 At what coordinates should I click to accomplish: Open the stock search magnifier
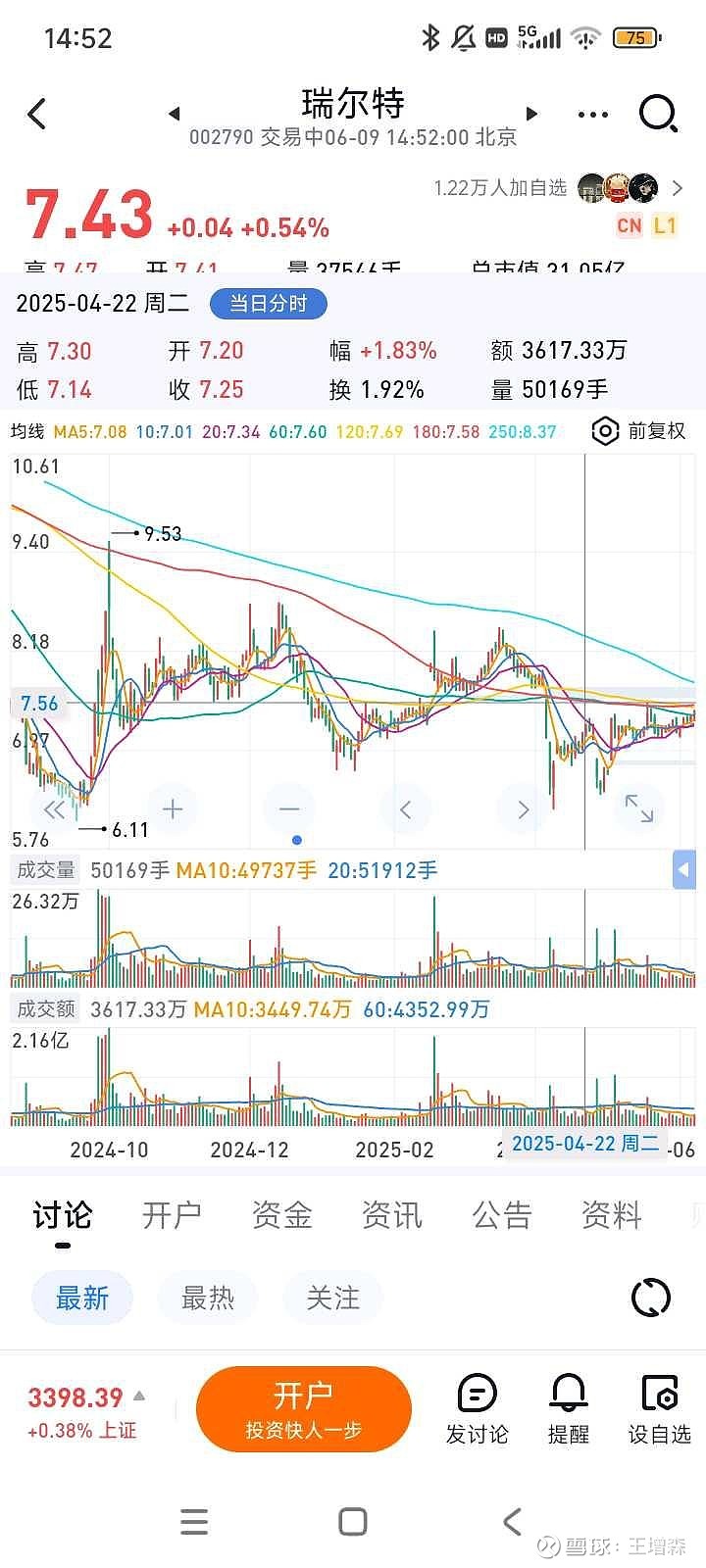tap(658, 114)
